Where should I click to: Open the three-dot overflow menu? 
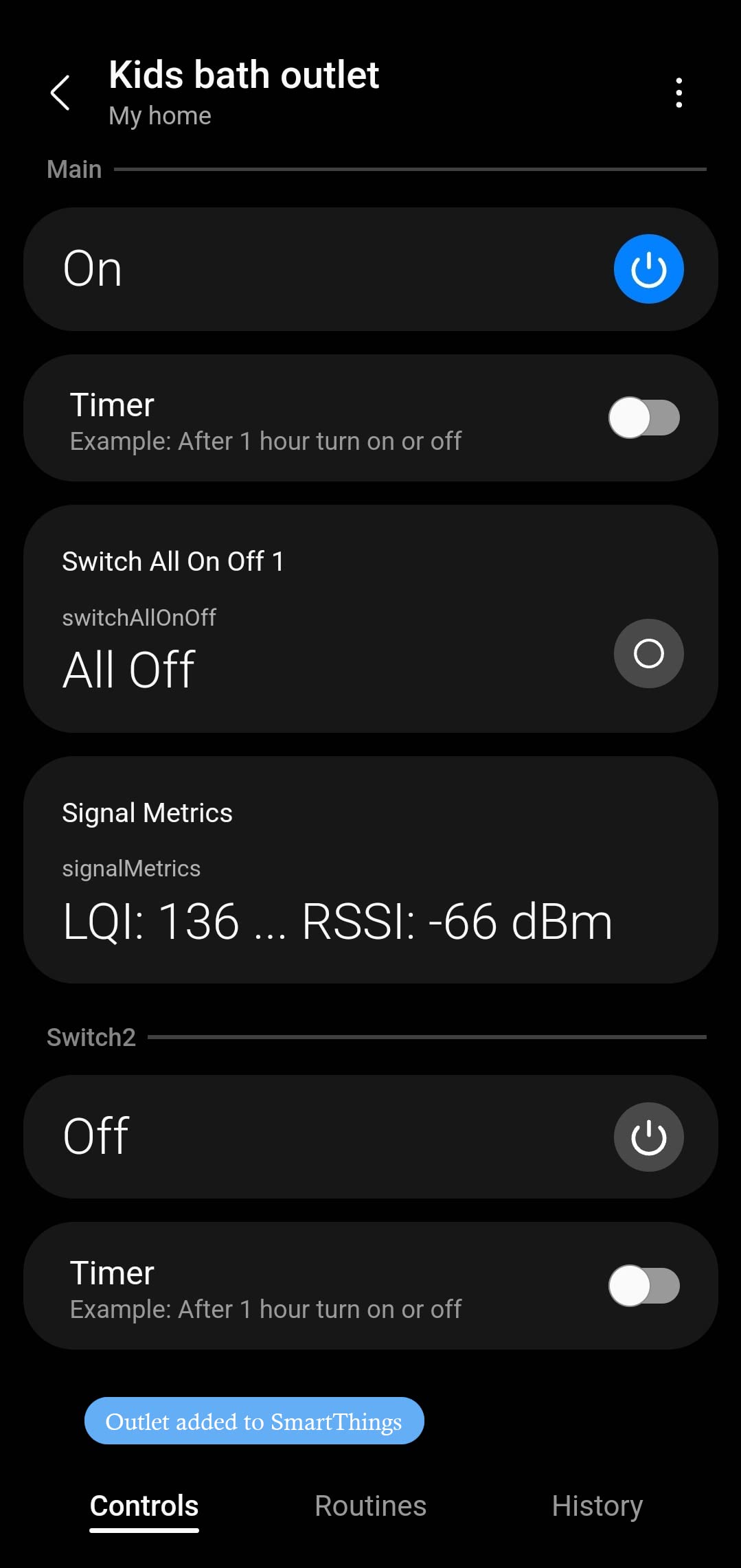click(x=679, y=93)
